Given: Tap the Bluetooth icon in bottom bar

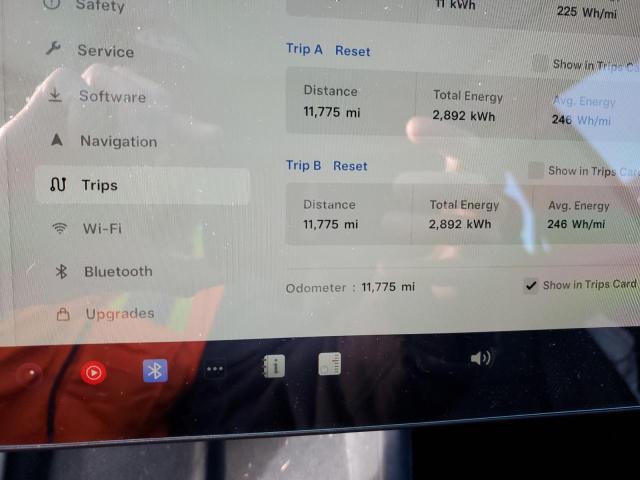Looking at the screenshot, I should tap(155, 371).
